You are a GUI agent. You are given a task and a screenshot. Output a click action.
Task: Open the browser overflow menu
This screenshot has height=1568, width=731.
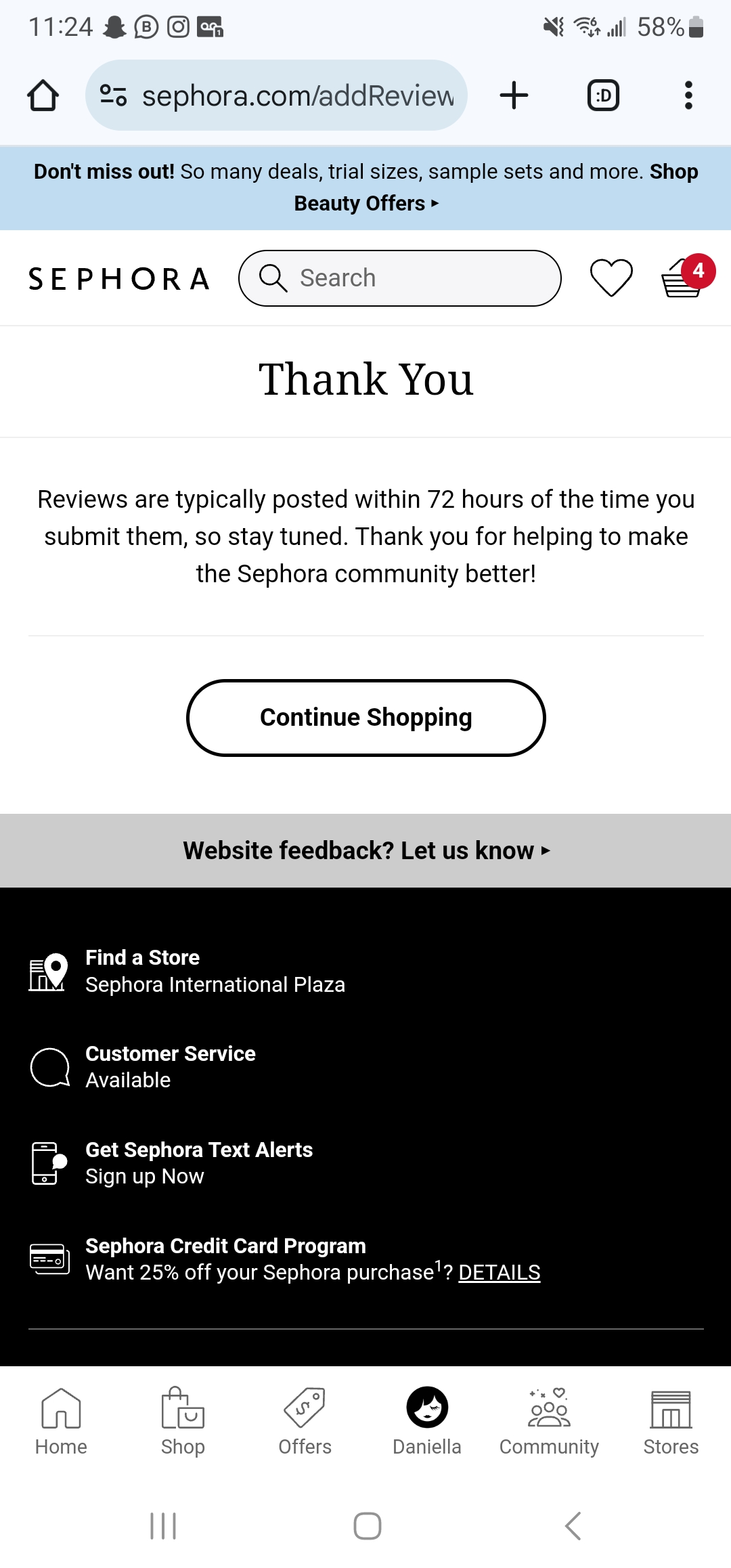pyautogui.click(x=688, y=95)
